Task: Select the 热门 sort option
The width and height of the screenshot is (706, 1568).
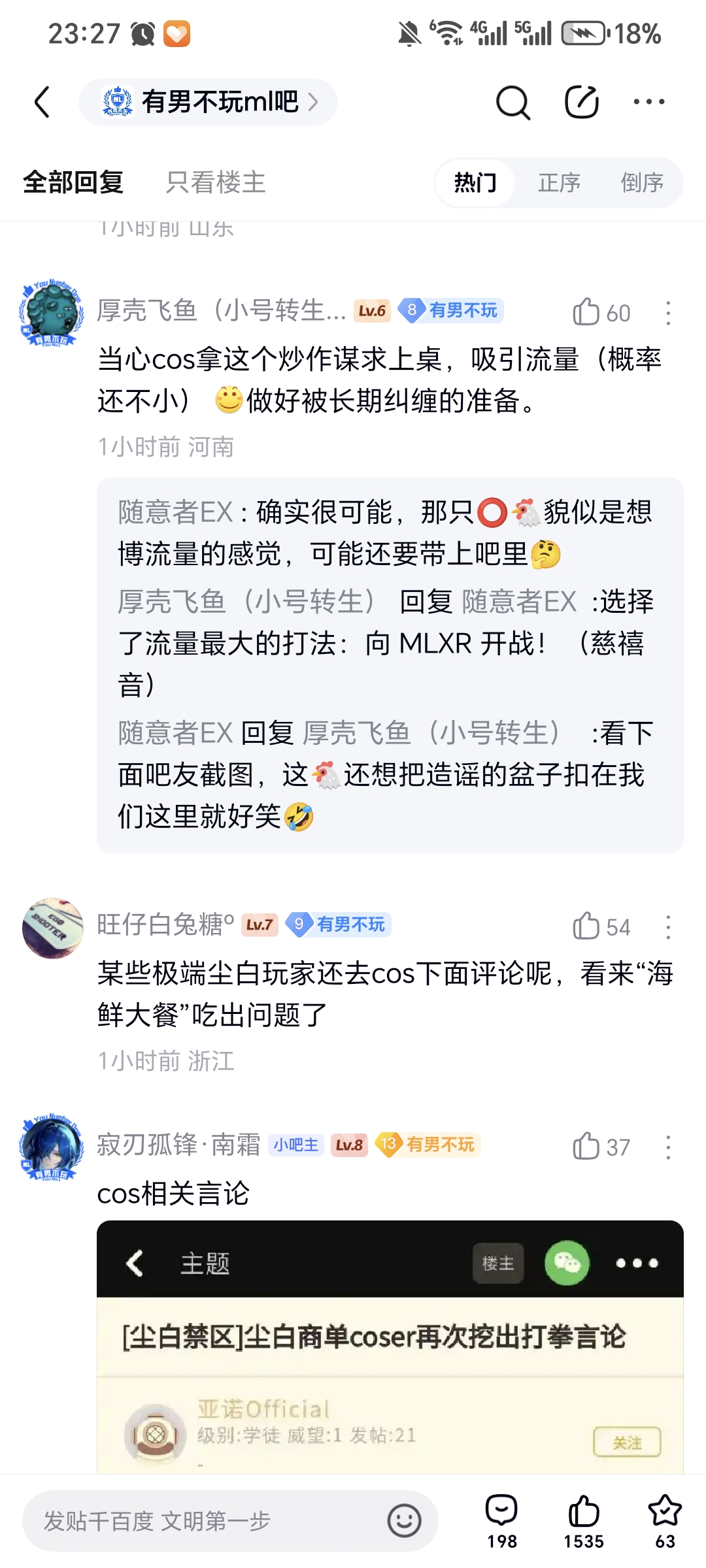Action: click(475, 182)
